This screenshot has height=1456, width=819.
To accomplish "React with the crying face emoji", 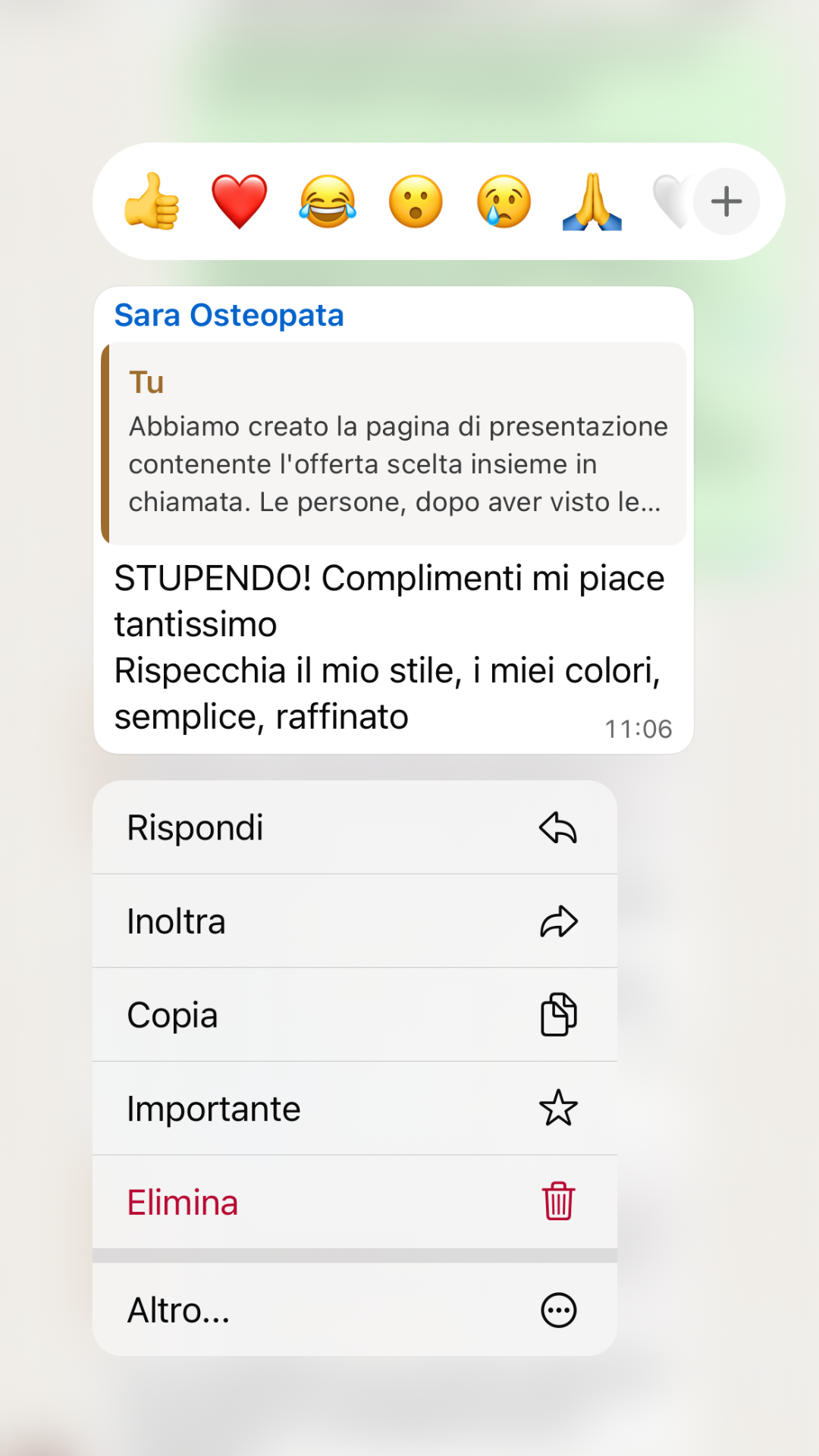I will click(504, 202).
